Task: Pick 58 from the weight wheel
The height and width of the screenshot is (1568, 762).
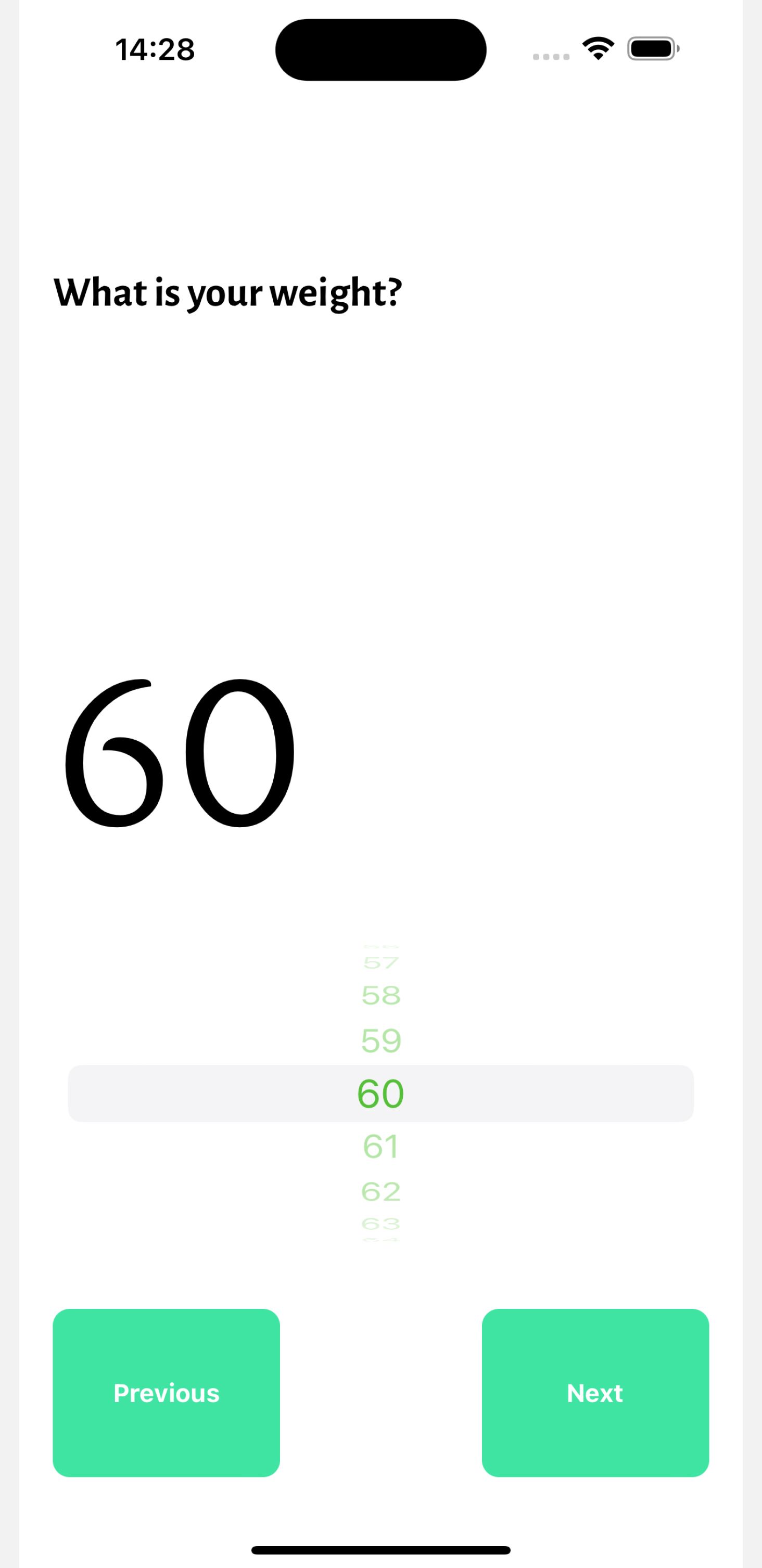Action: pyautogui.click(x=380, y=996)
